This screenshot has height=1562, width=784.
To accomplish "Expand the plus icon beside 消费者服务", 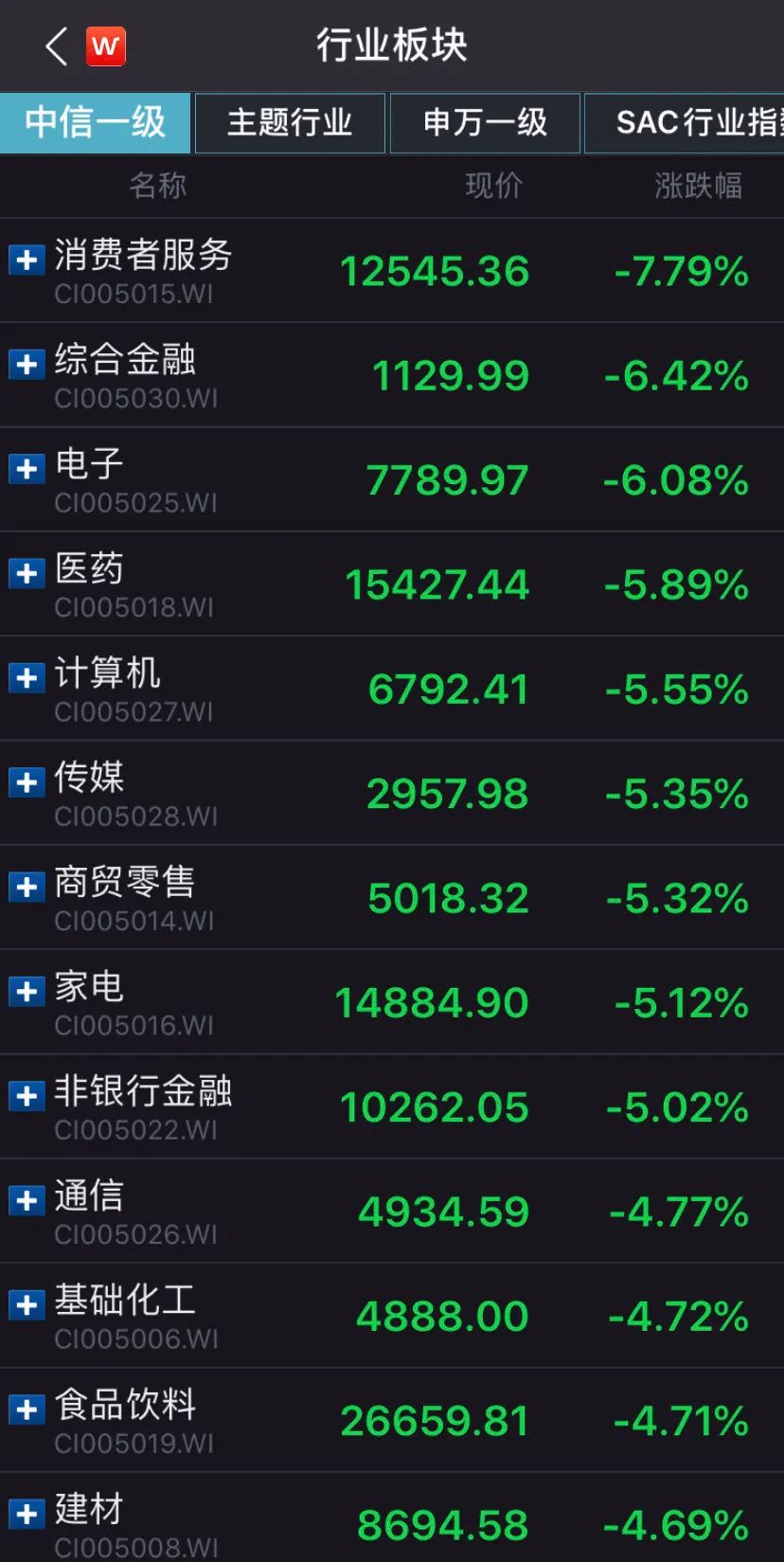I will coord(27,260).
